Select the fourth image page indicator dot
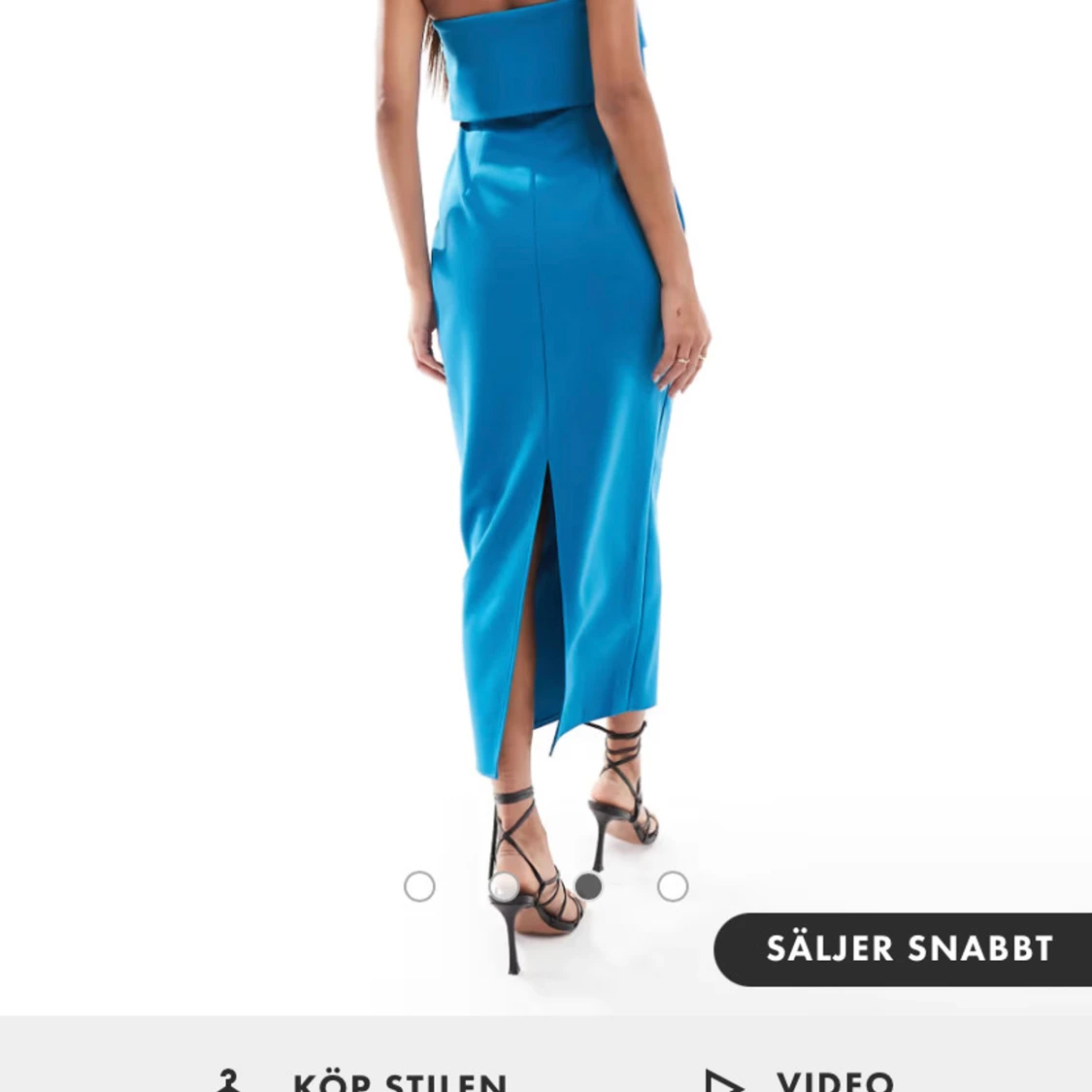The height and width of the screenshot is (1092, 1092). tap(673, 886)
